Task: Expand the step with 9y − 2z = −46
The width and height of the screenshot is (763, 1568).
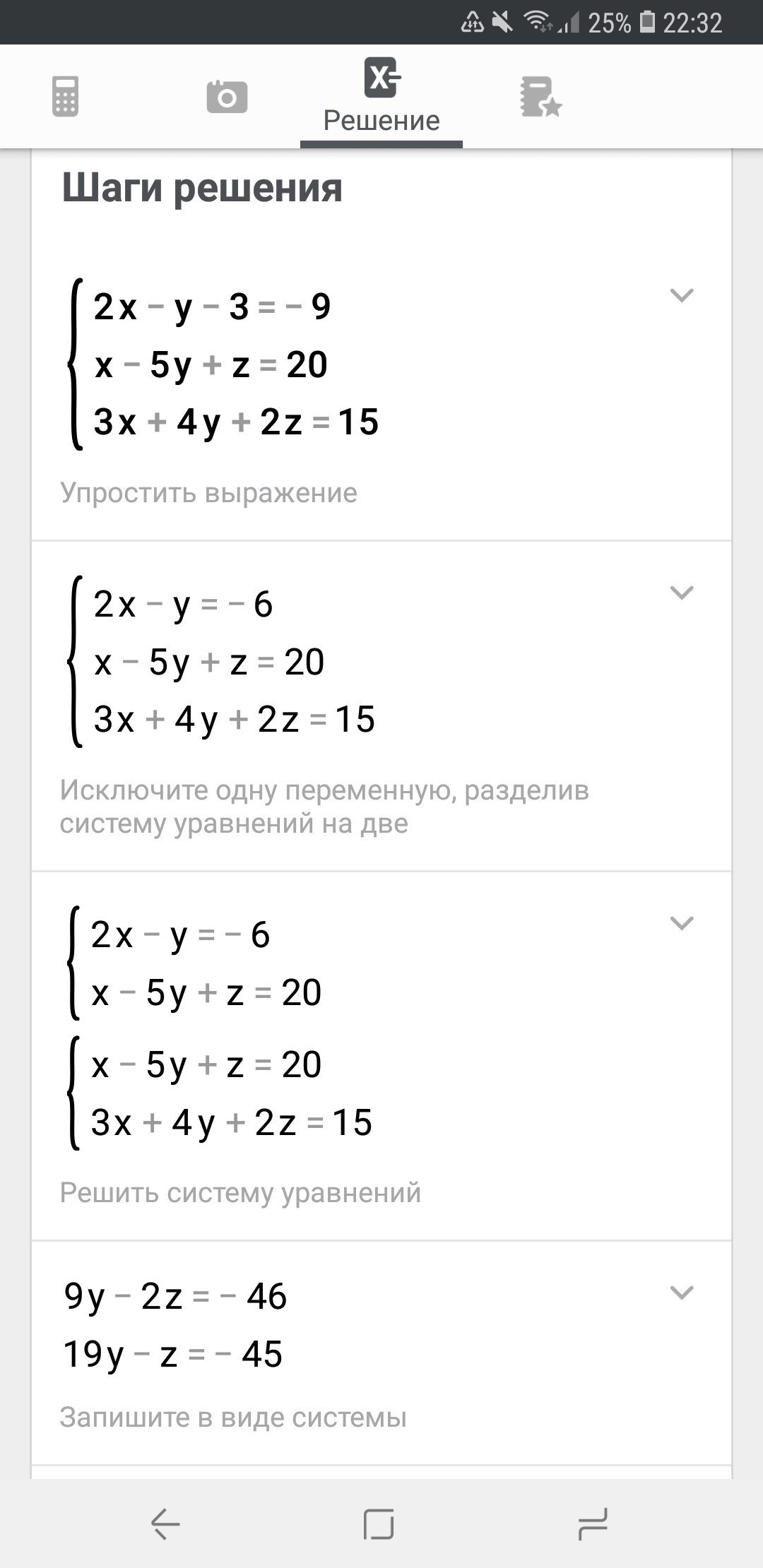Action: [682, 1293]
